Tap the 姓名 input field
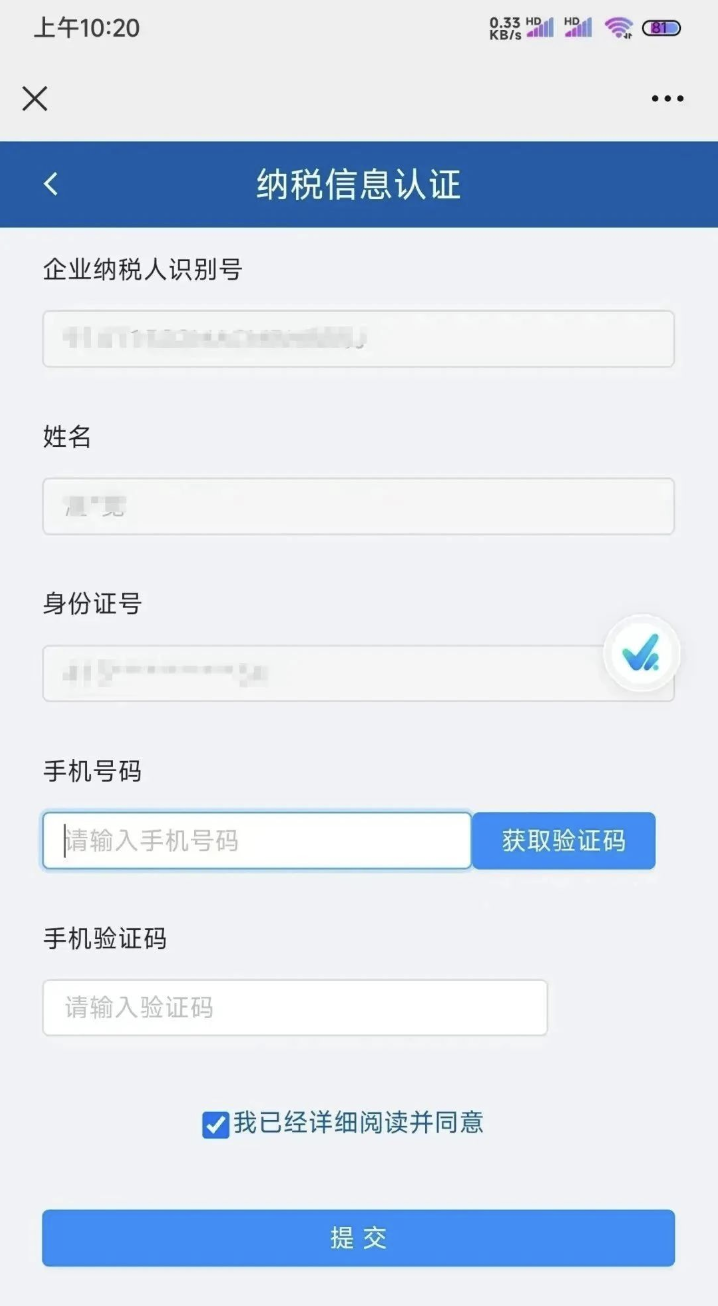The image size is (718, 1306). click(x=358, y=506)
